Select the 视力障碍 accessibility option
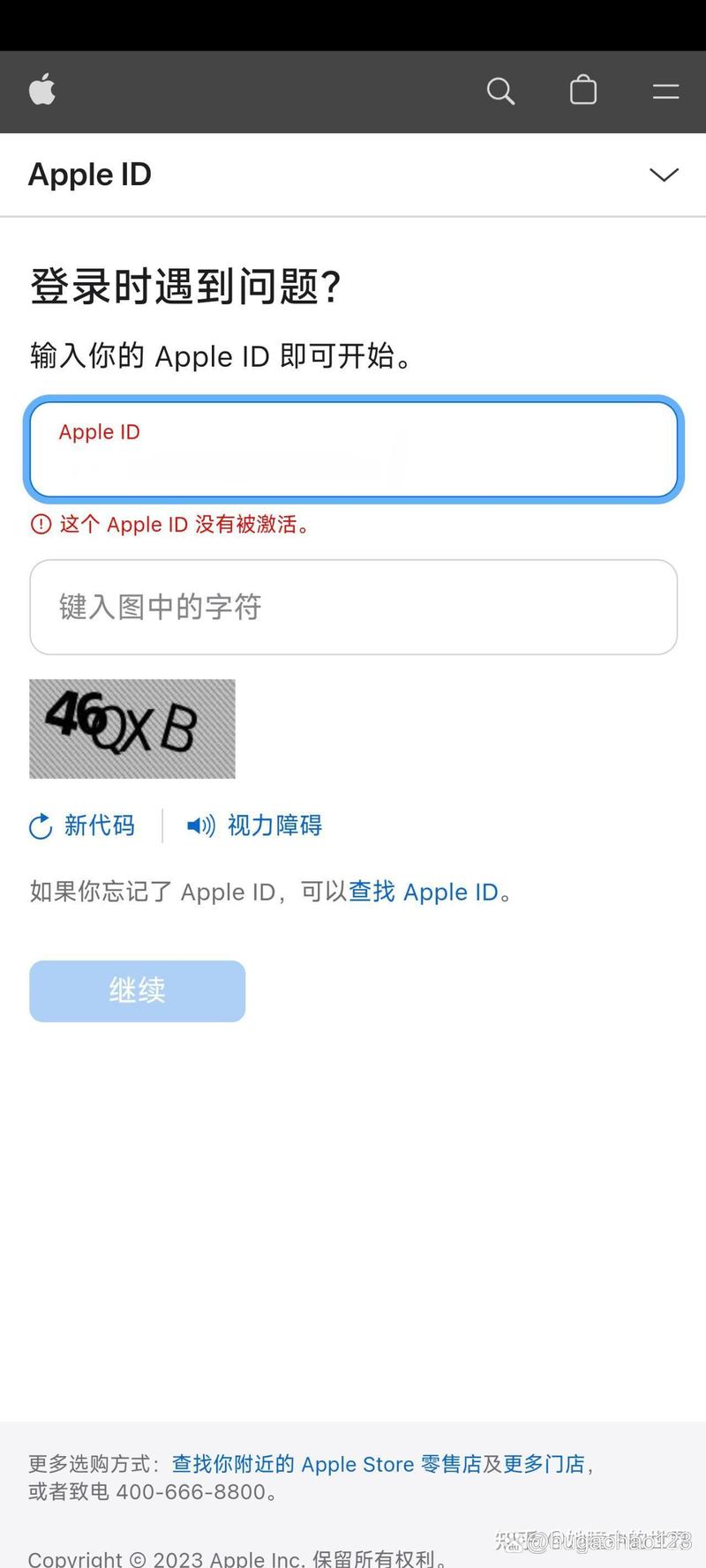Screen dimensions: 706x1568 (x=274, y=826)
